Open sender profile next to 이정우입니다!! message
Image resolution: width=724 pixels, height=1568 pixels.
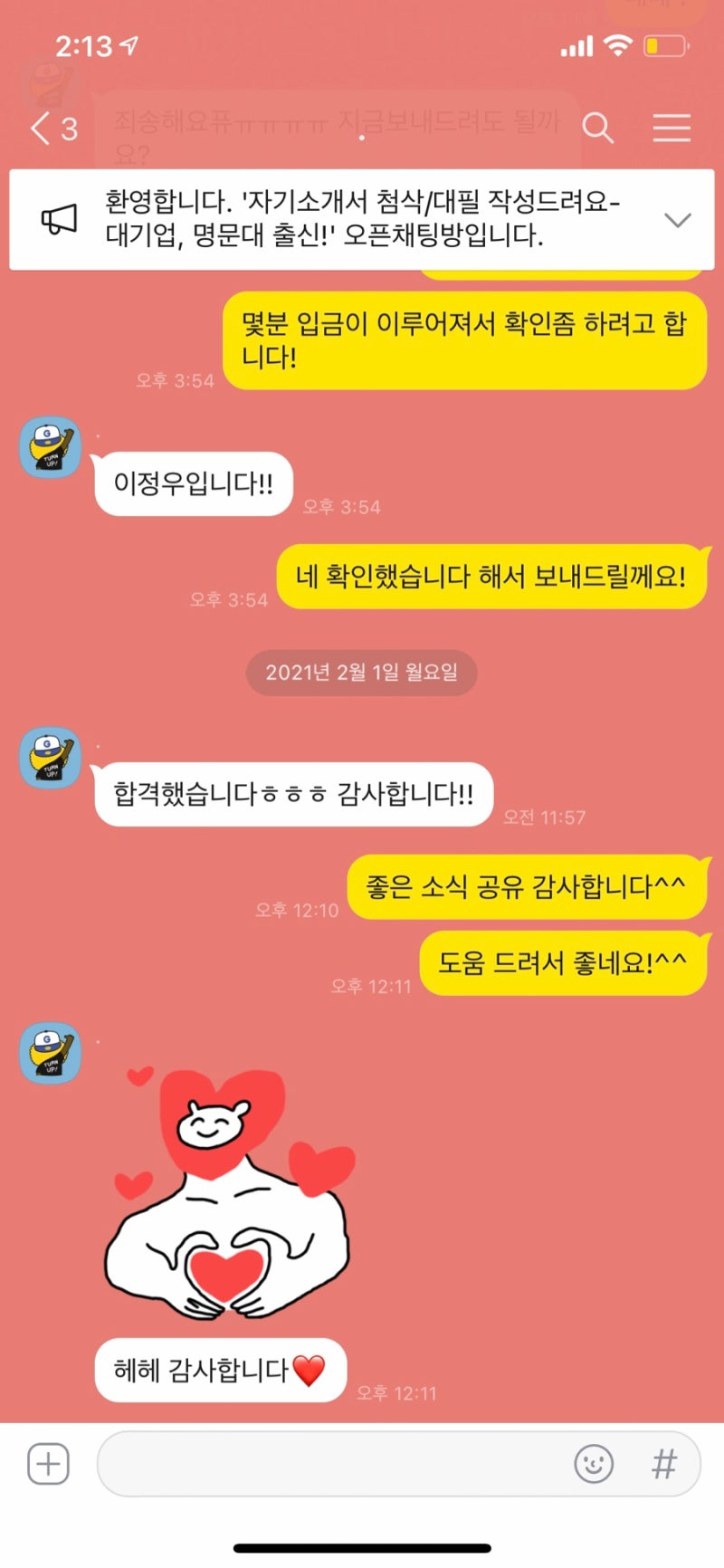(51, 447)
